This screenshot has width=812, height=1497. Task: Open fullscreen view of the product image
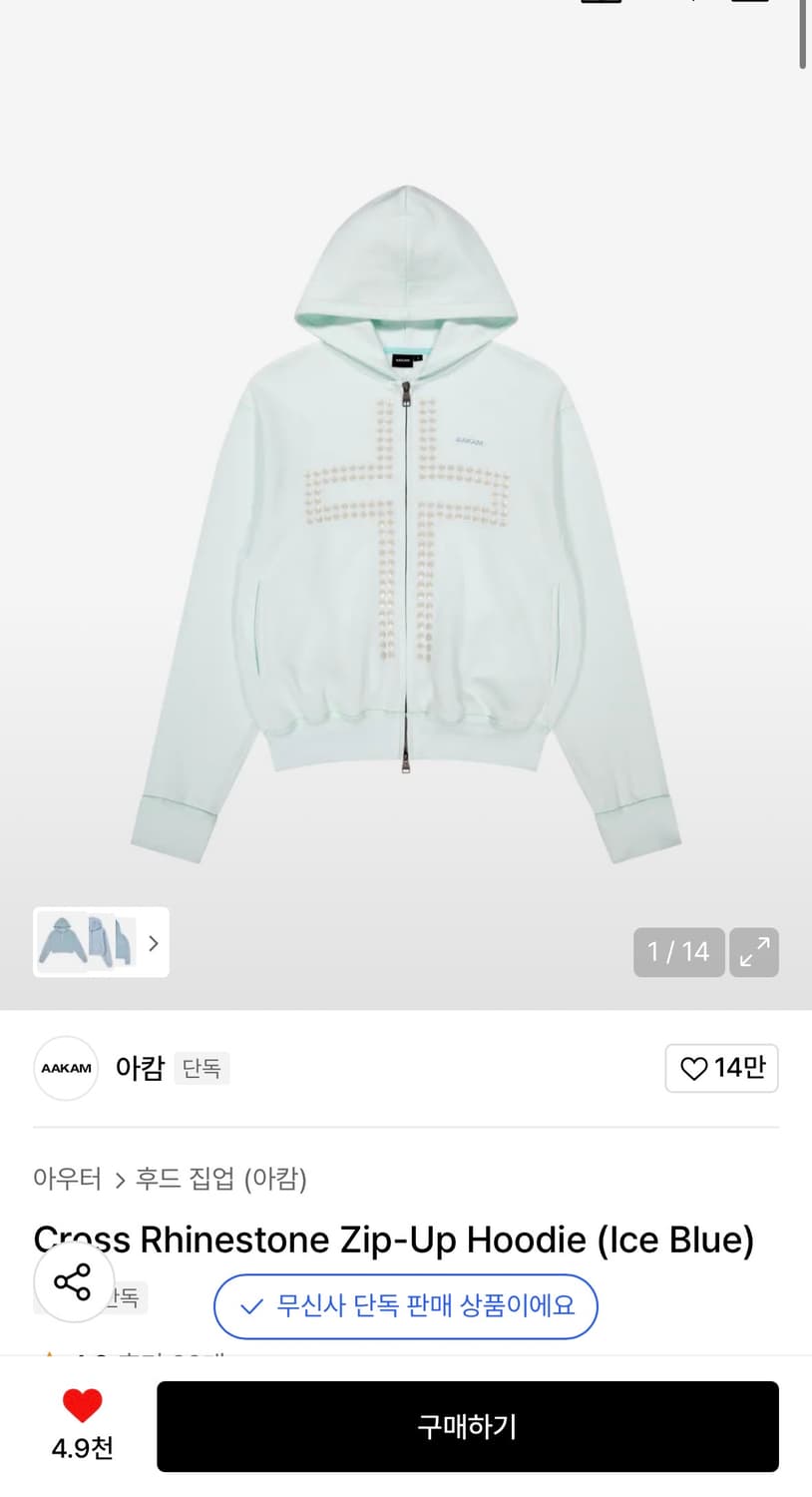click(x=754, y=952)
